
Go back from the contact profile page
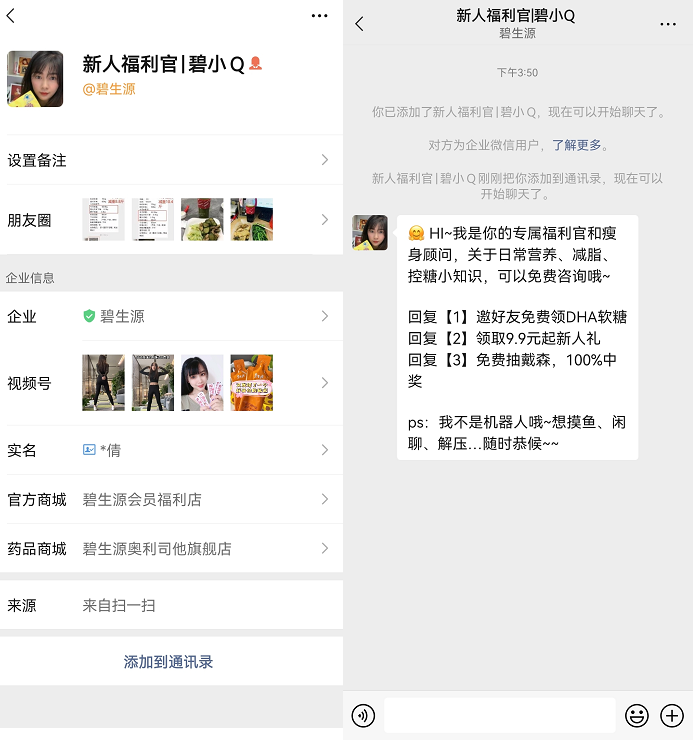click(12, 16)
